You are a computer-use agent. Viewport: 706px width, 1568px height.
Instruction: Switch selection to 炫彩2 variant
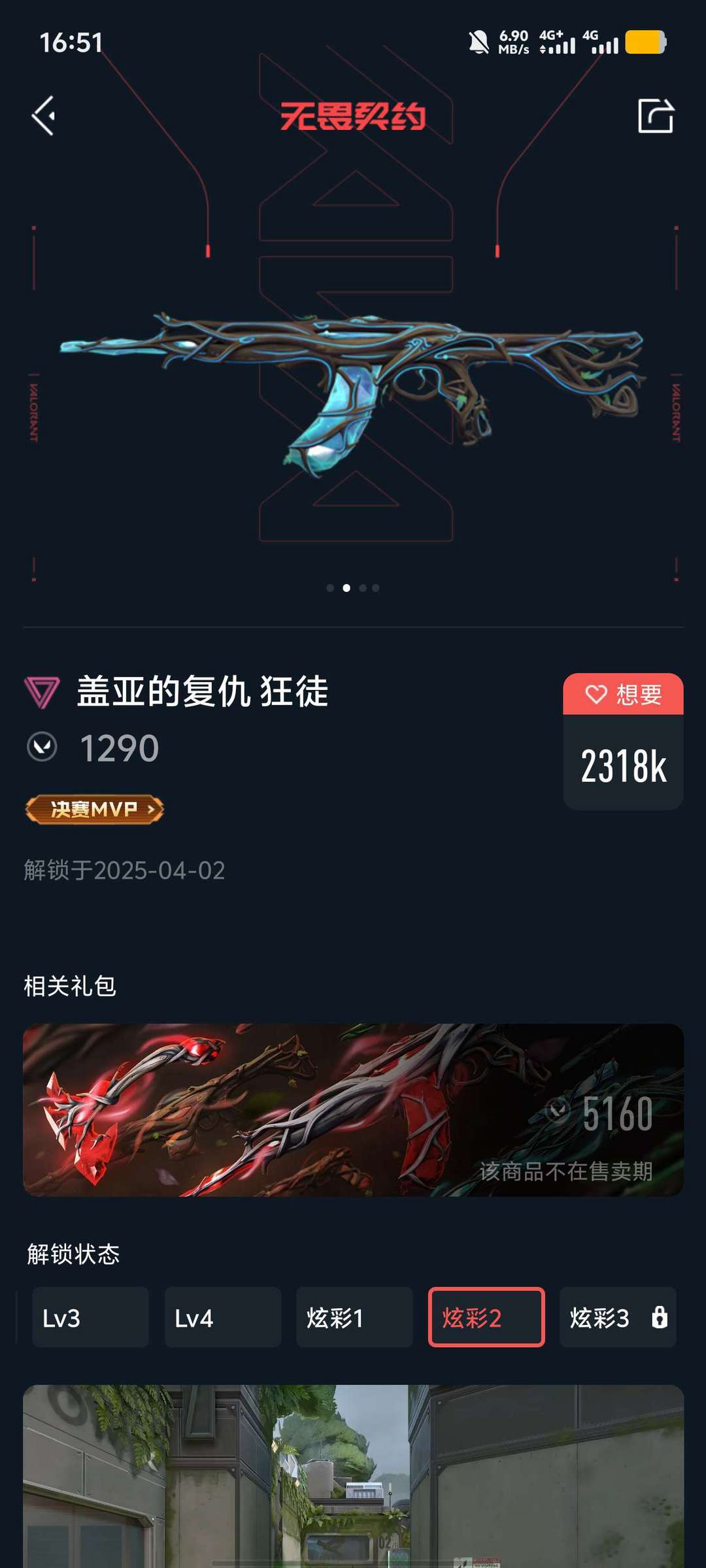[x=486, y=1316]
